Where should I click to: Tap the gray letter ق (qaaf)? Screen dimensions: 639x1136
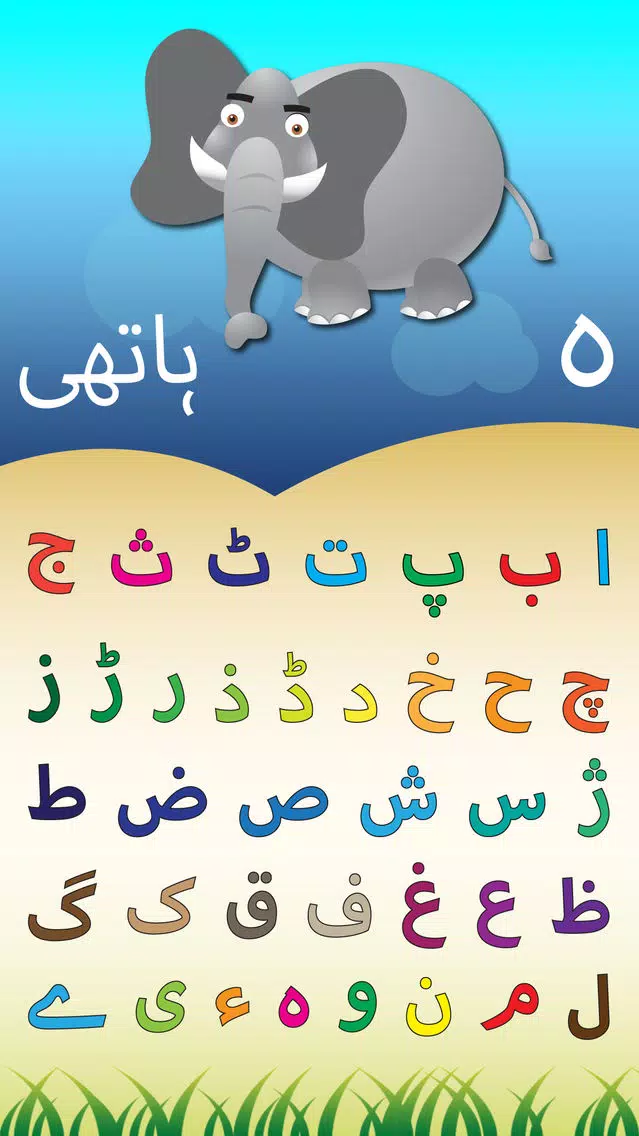(x=249, y=910)
